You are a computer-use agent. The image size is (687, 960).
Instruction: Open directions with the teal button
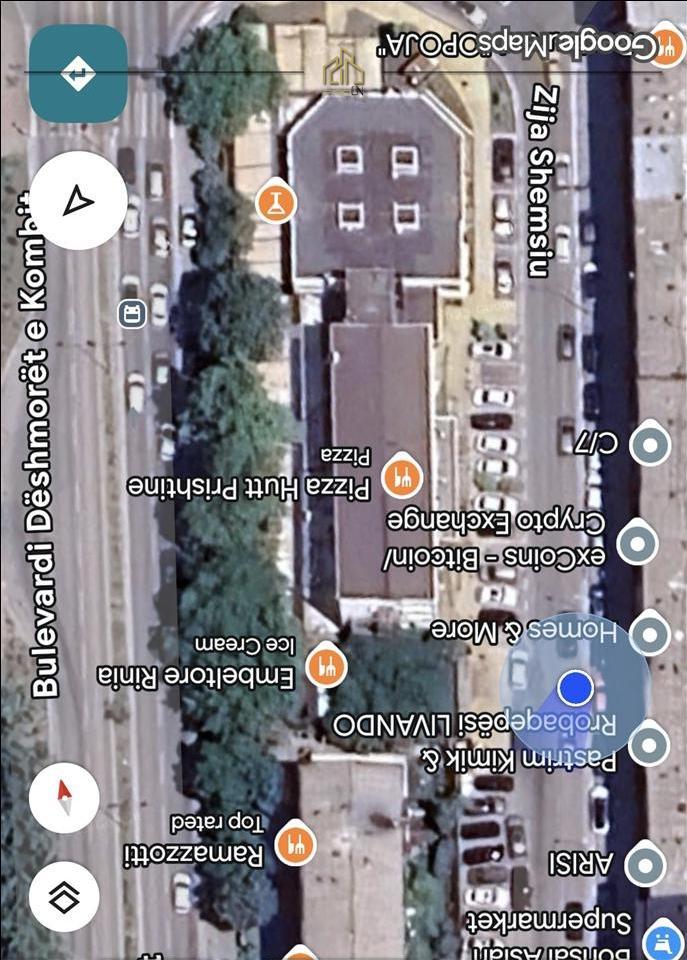point(78,74)
